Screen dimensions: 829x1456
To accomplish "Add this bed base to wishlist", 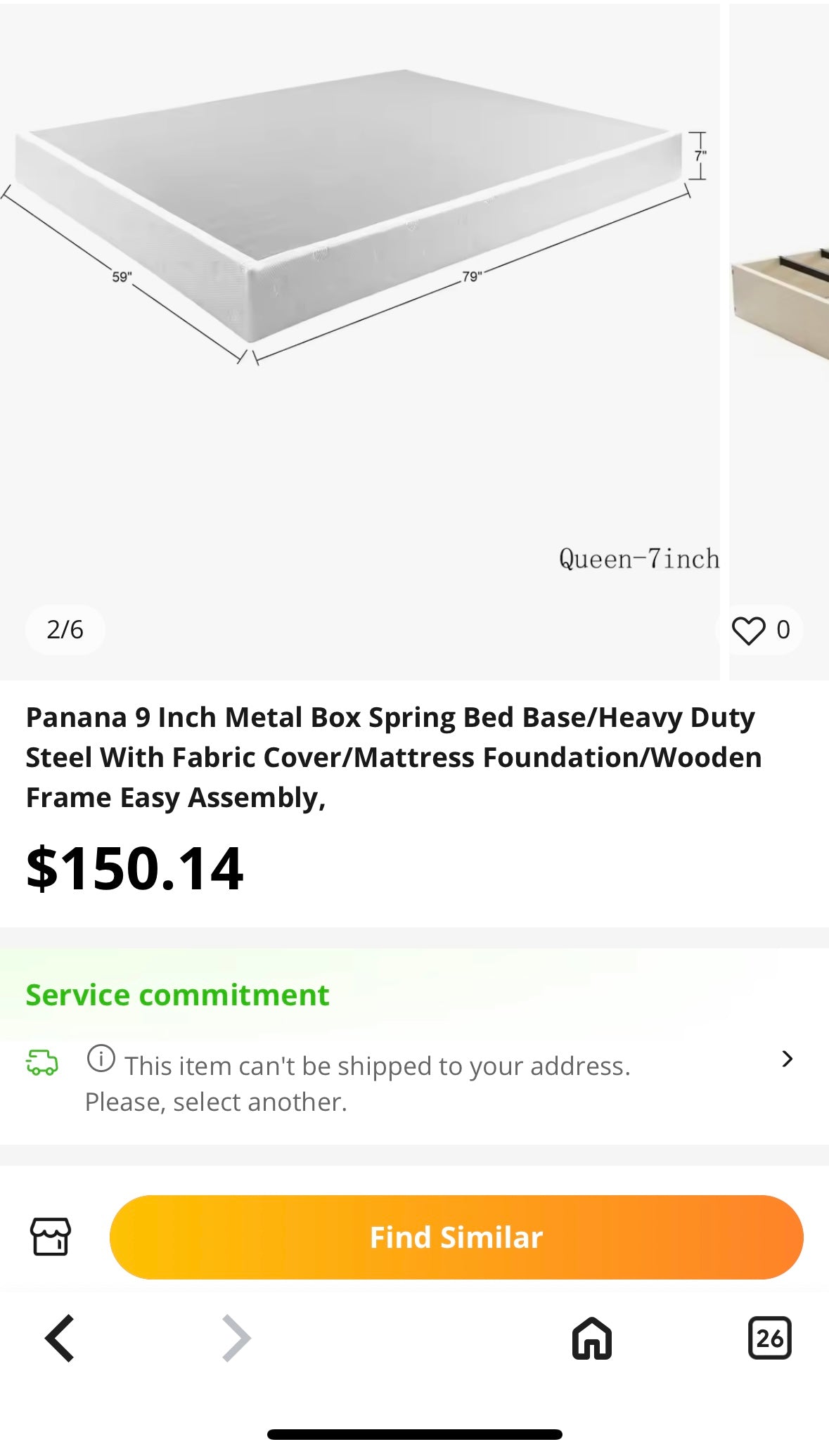I will 748,630.
